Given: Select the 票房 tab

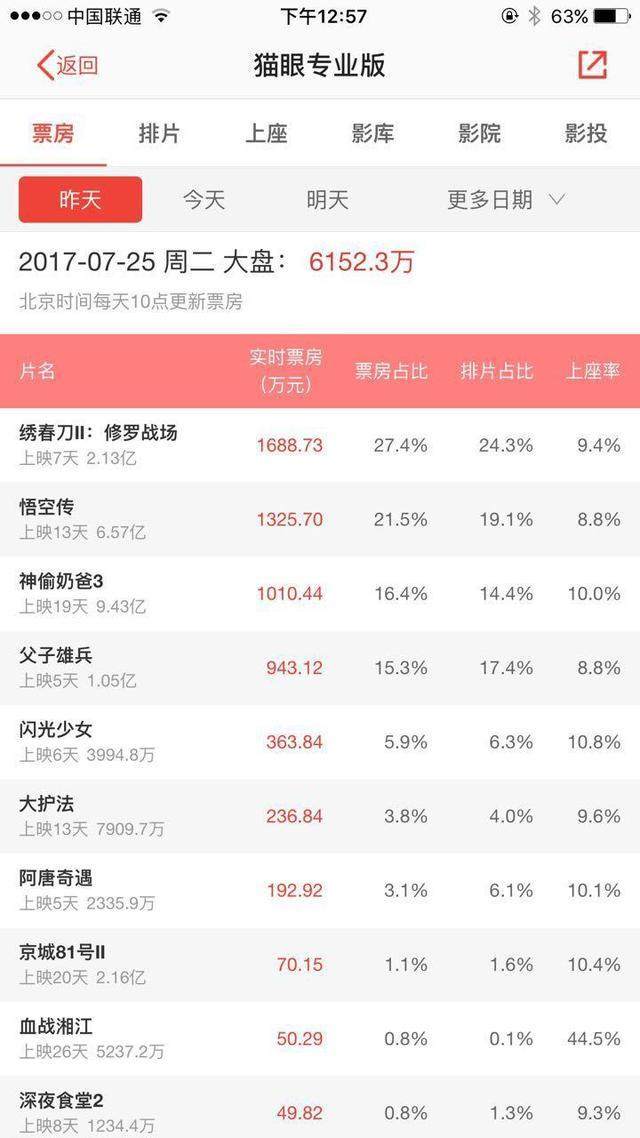Looking at the screenshot, I should pyautogui.click(x=52, y=133).
